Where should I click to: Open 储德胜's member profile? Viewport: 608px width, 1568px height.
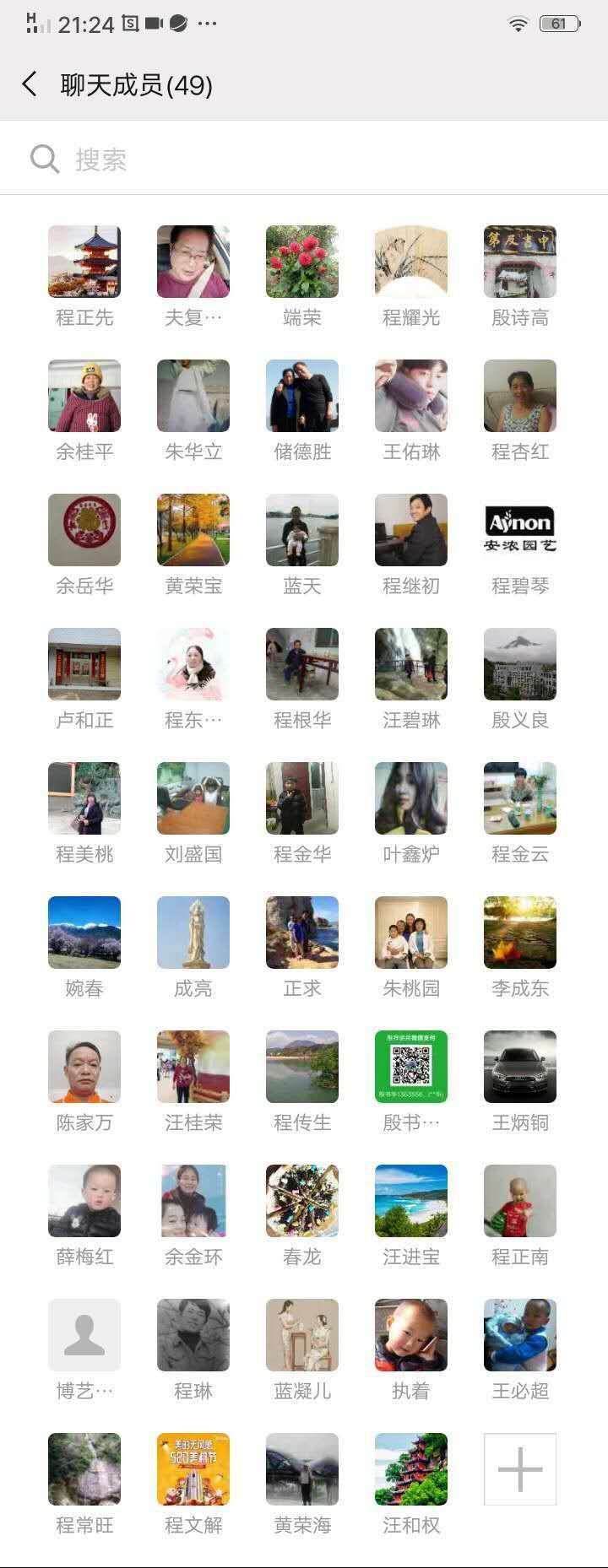tap(302, 396)
